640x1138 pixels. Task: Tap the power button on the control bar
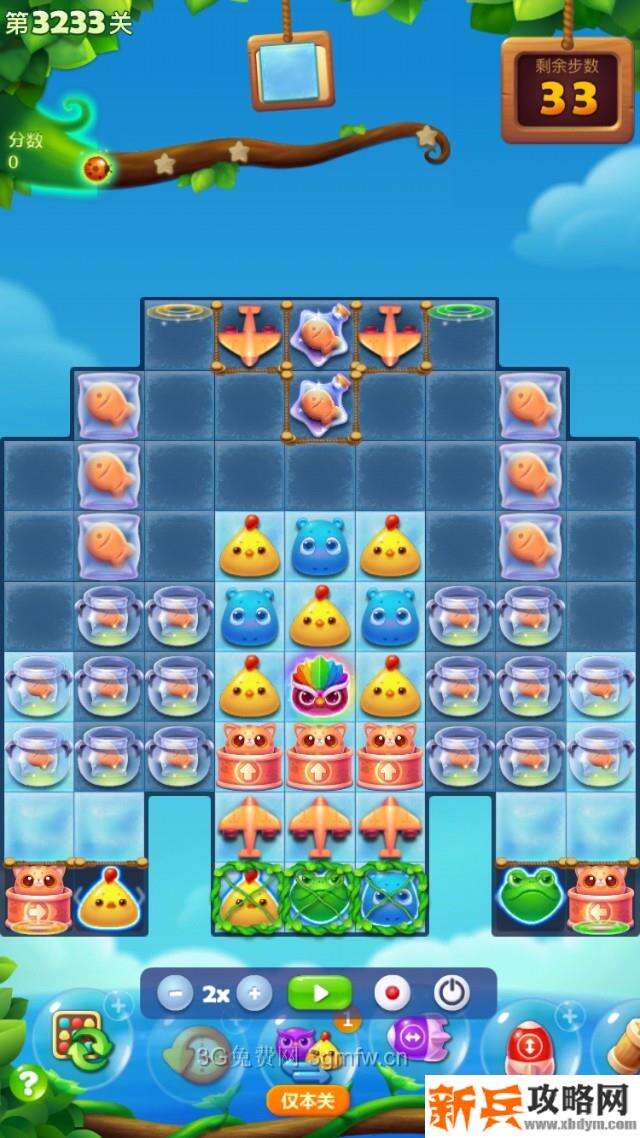(x=452, y=994)
